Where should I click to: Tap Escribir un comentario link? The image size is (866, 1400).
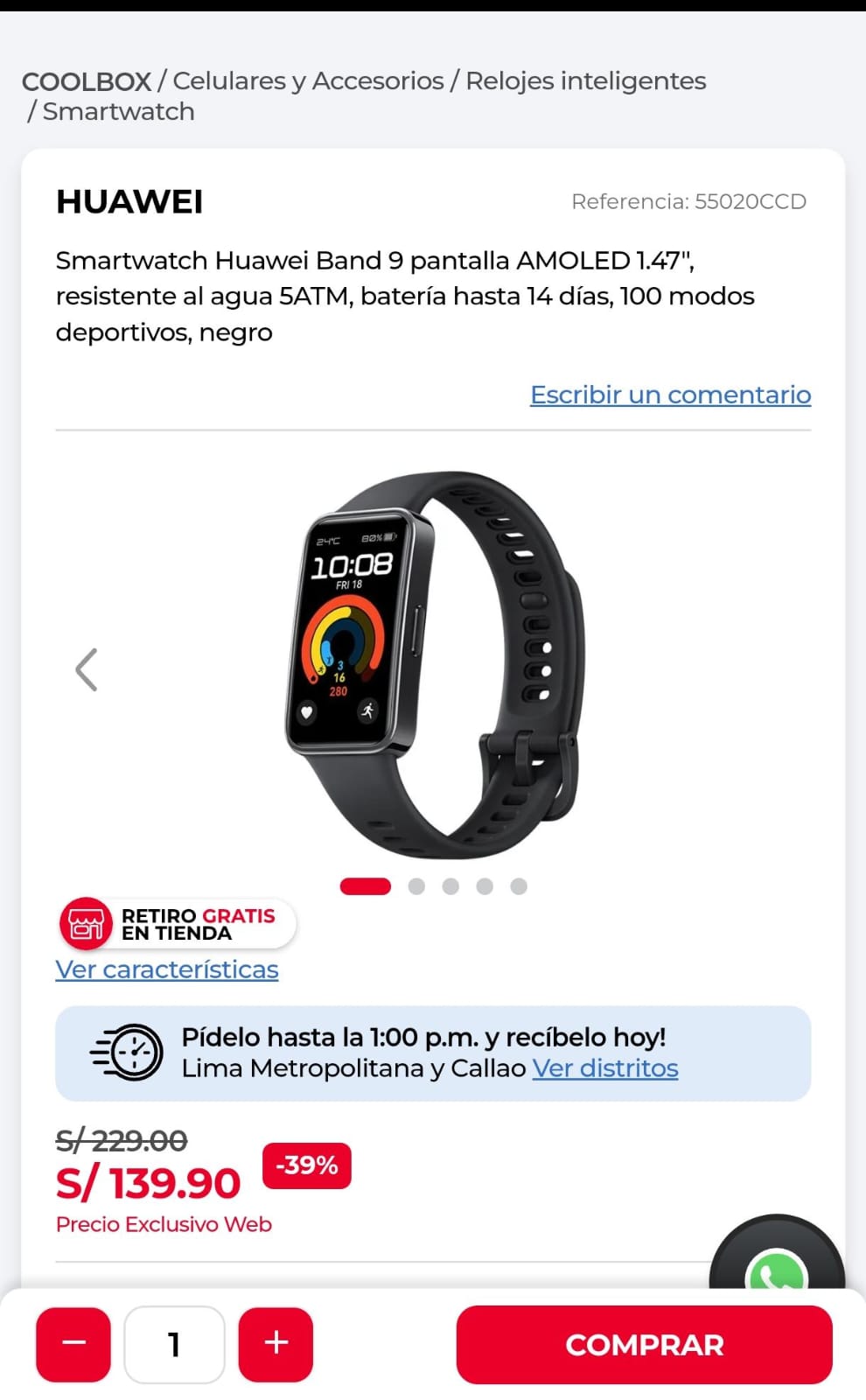(670, 395)
